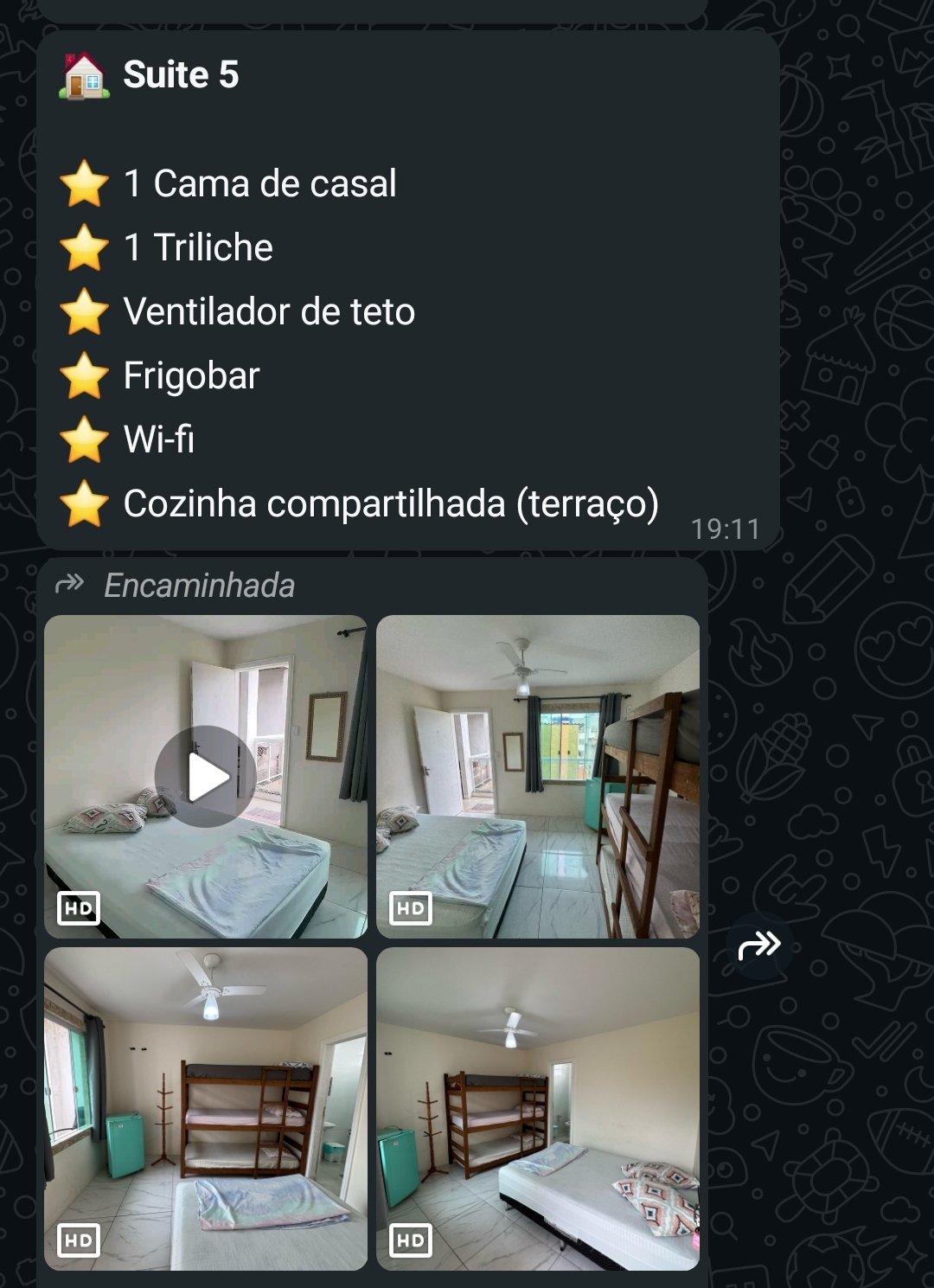Click the star beside Wi-fi
Viewport: 934px width, 1288px height.
tap(84, 439)
